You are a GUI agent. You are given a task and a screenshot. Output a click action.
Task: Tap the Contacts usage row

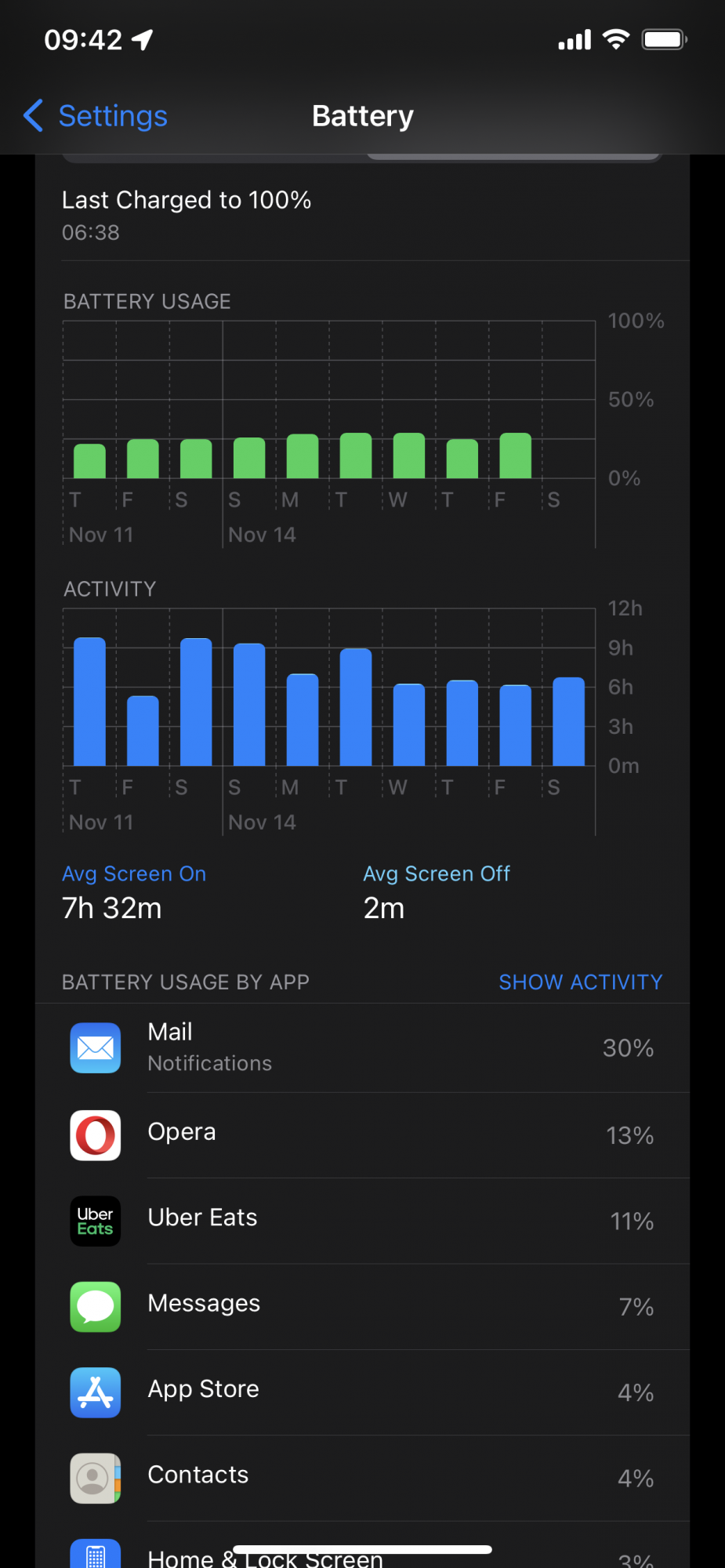(x=362, y=1478)
